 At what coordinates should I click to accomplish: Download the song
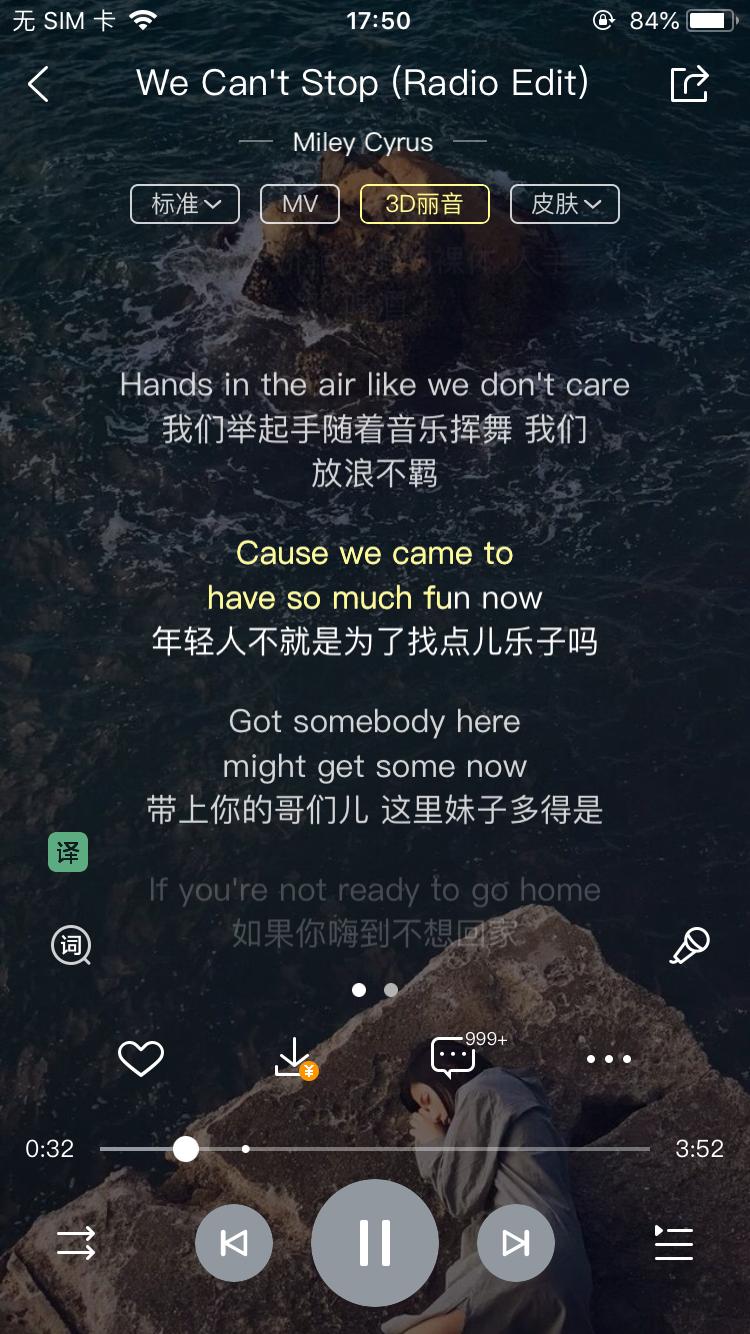click(x=295, y=1058)
